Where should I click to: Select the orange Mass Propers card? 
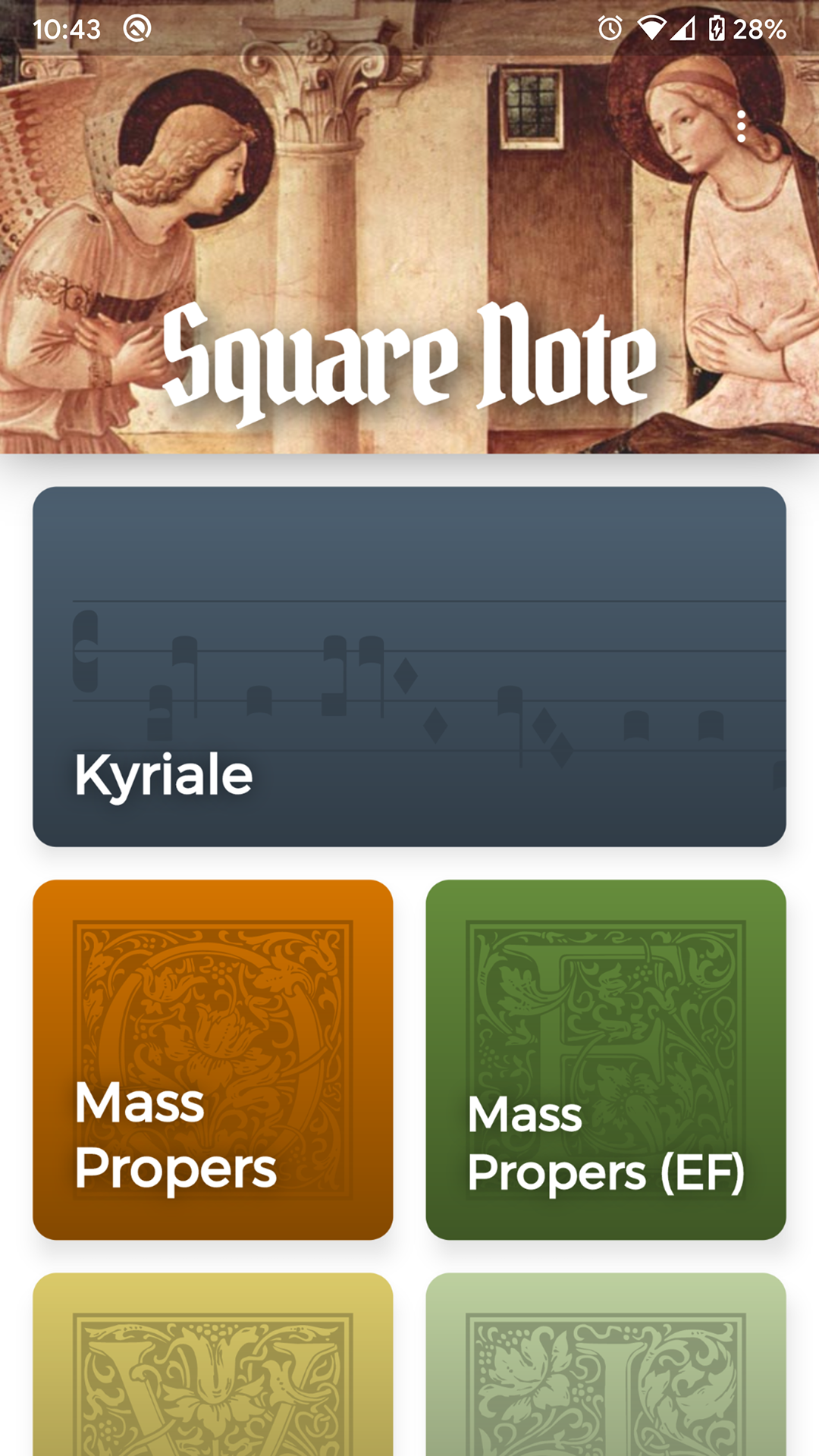pyautogui.click(x=212, y=1059)
